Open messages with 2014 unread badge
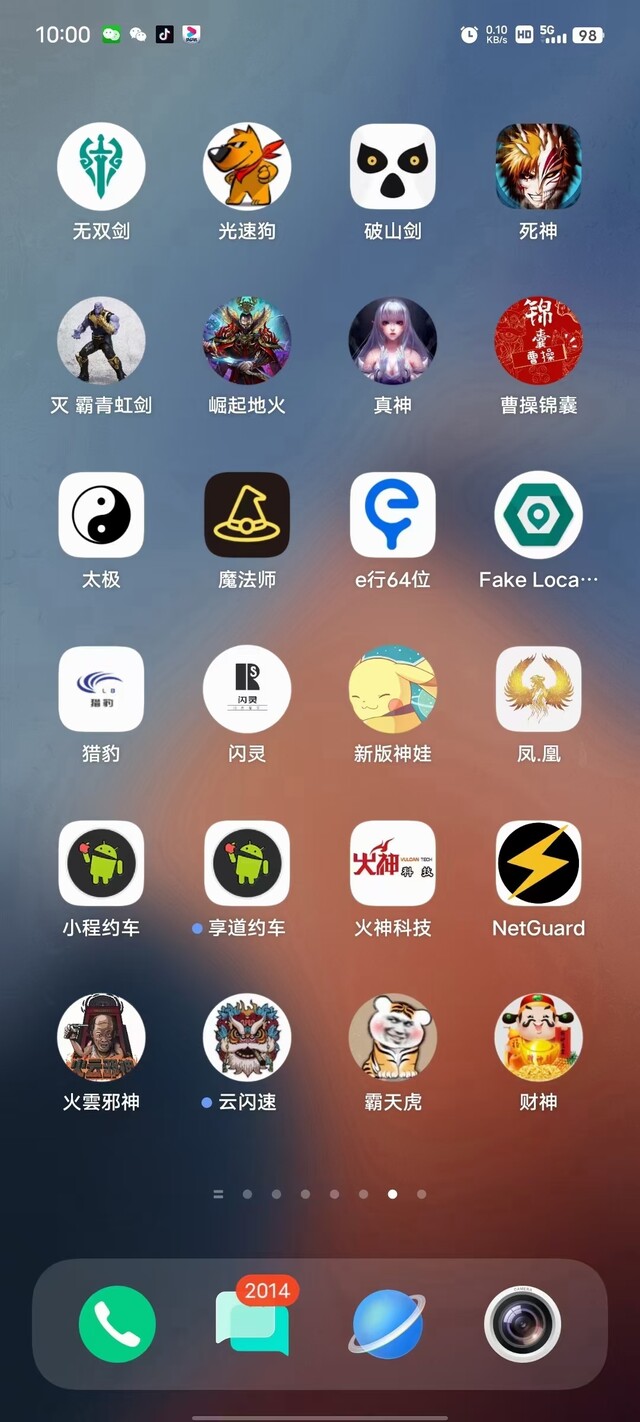This screenshot has height=1422, width=640. (253, 1322)
